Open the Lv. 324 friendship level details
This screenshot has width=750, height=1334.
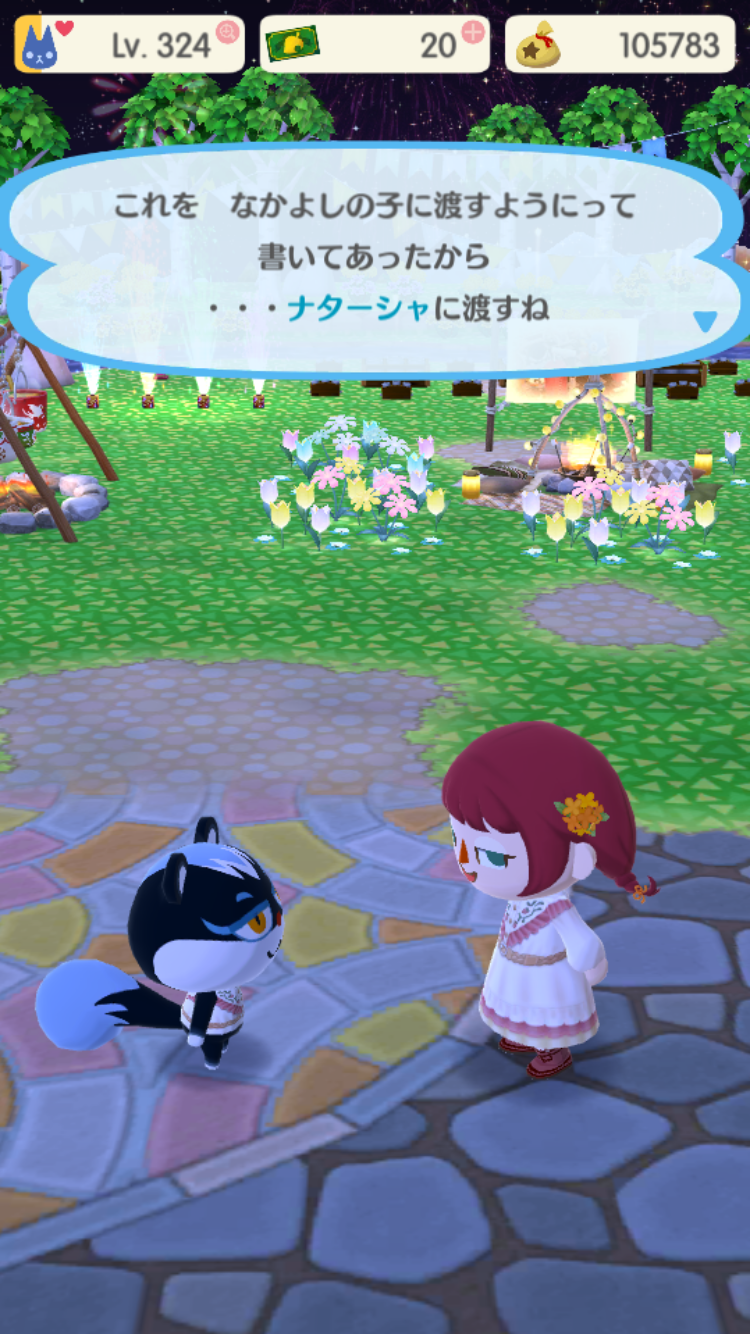click(129, 44)
